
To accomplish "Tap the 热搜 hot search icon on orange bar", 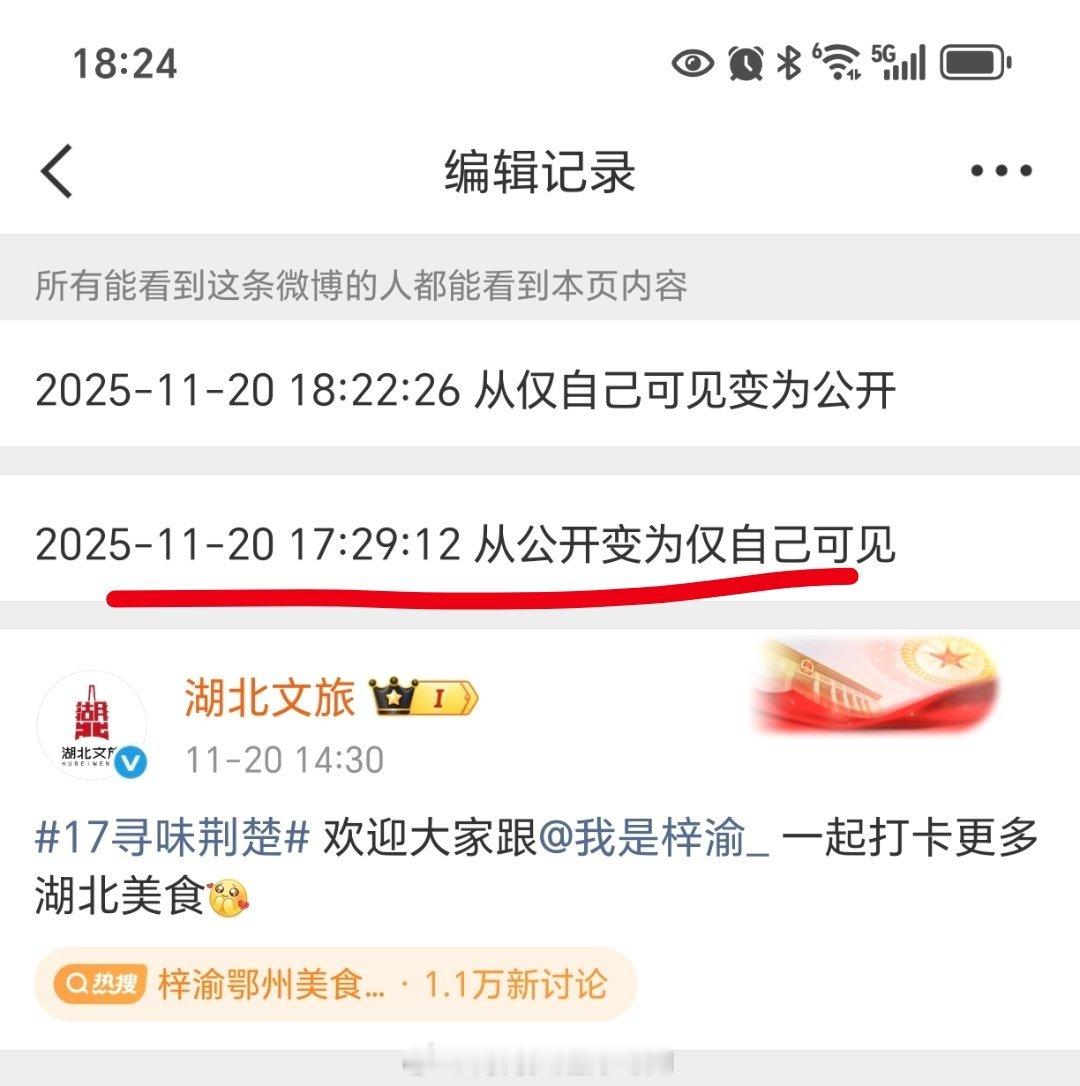I will [100, 983].
